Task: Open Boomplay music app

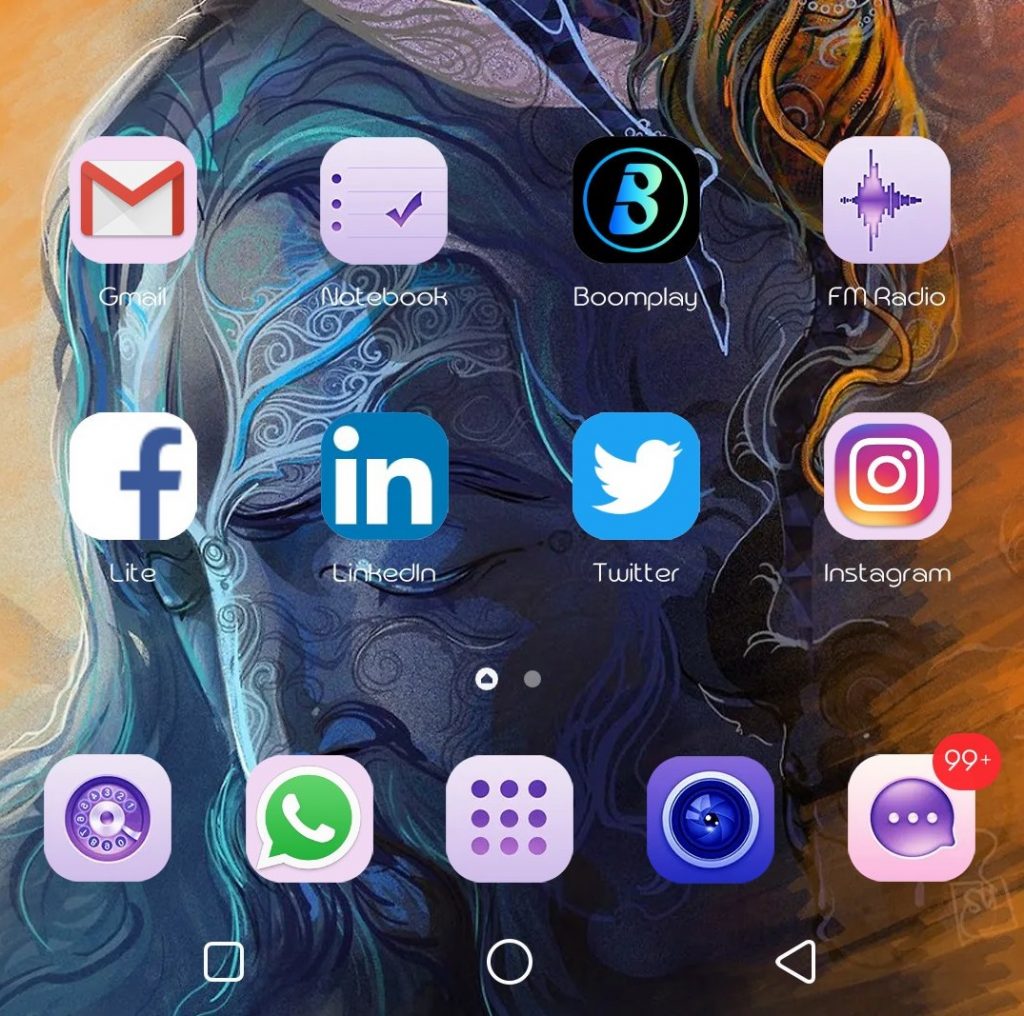Action: click(636, 200)
